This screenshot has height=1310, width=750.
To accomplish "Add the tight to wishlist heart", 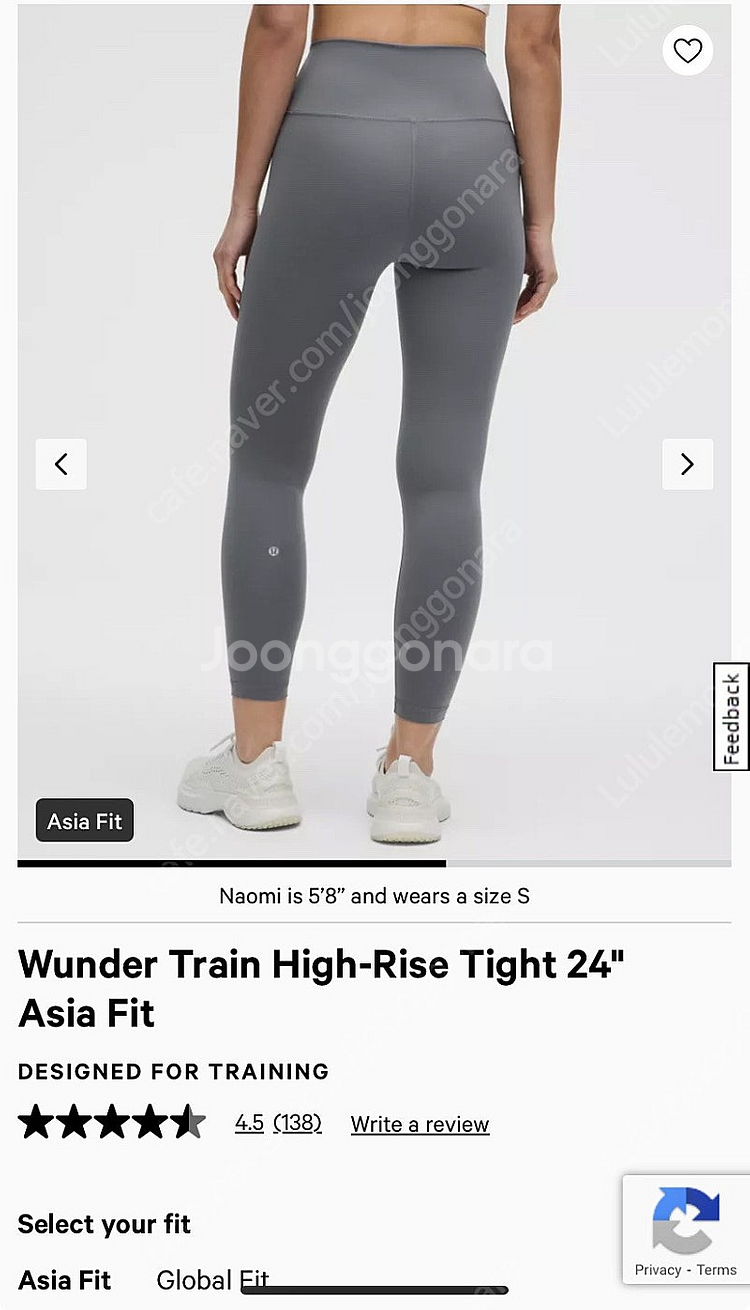I will pyautogui.click(x=687, y=50).
